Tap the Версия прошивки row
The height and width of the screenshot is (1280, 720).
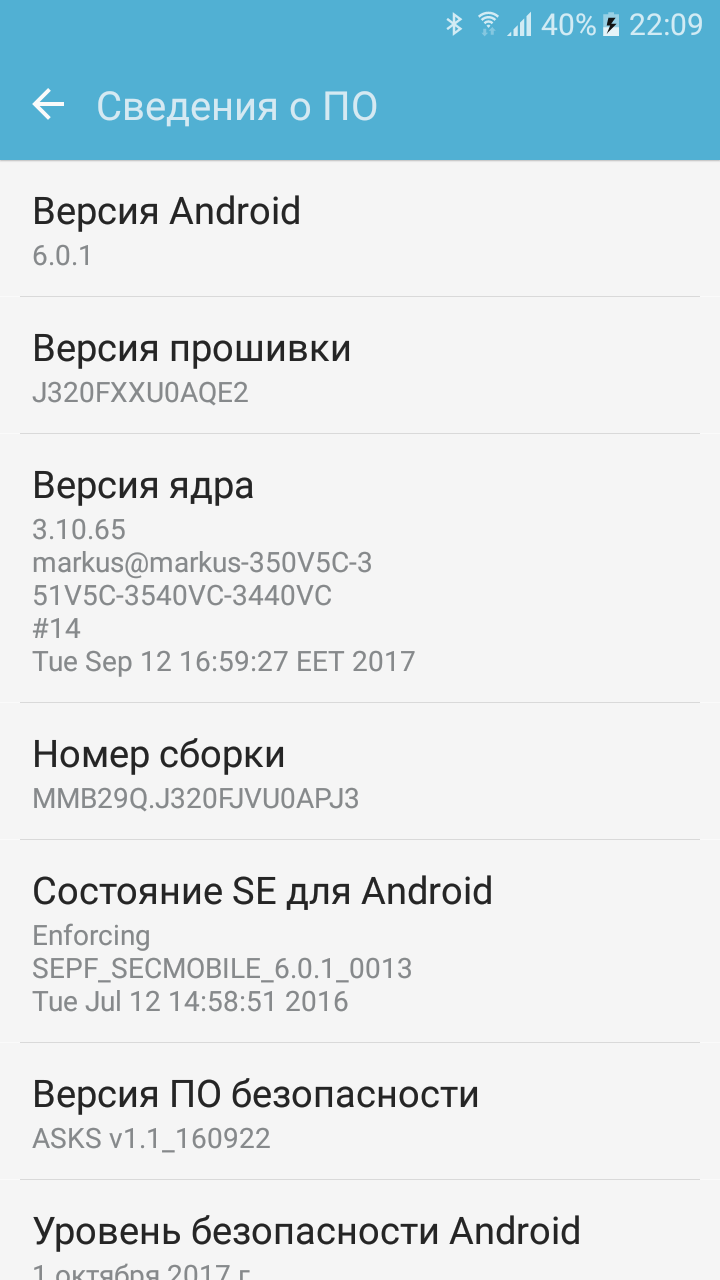pos(360,367)
